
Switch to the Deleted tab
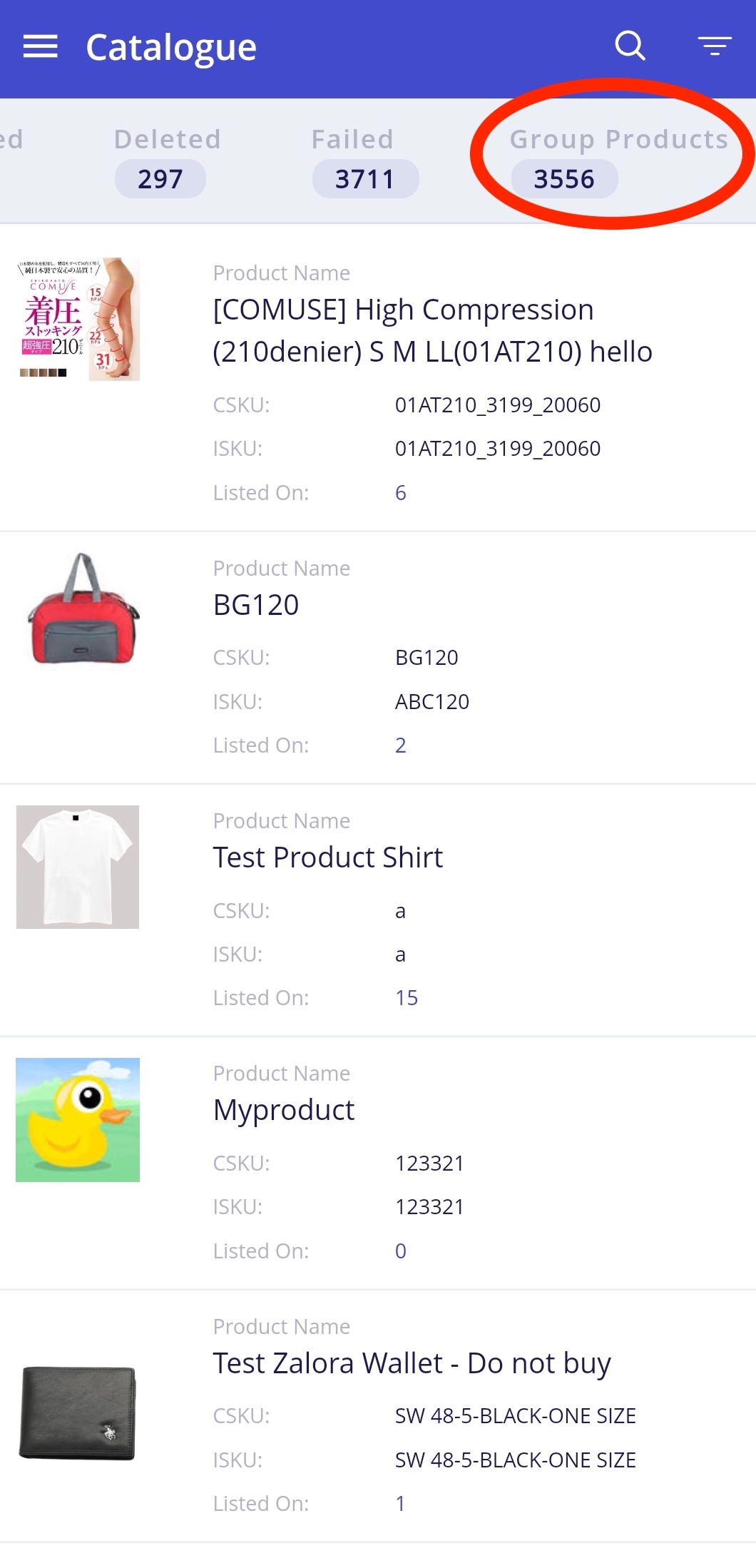[167, 161]
